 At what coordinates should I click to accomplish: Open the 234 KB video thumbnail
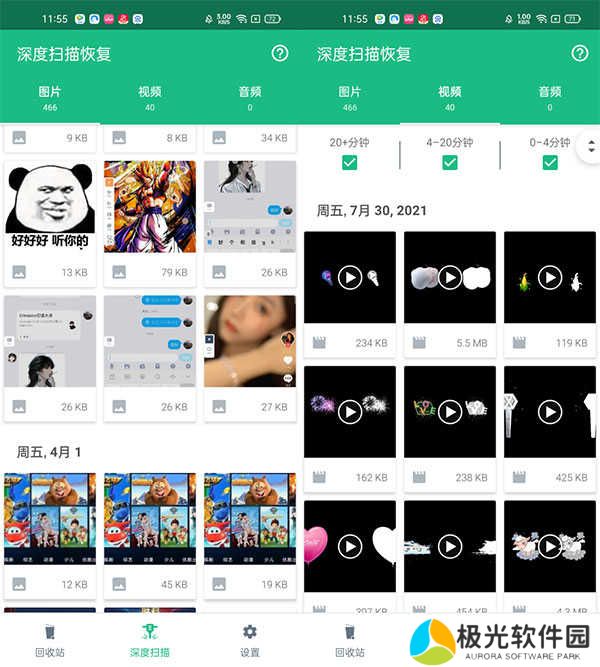coord(349,277)
